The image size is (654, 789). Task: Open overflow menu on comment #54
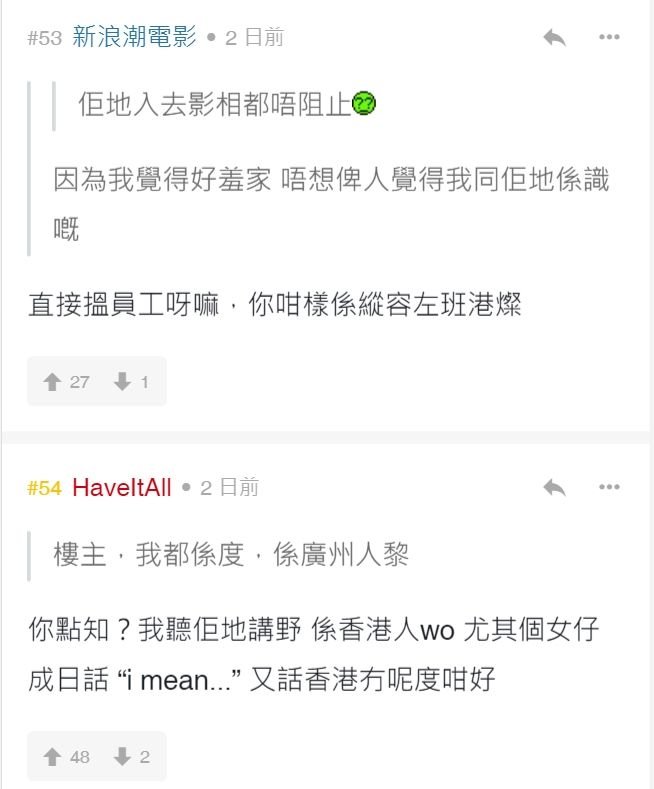(609, 487)
